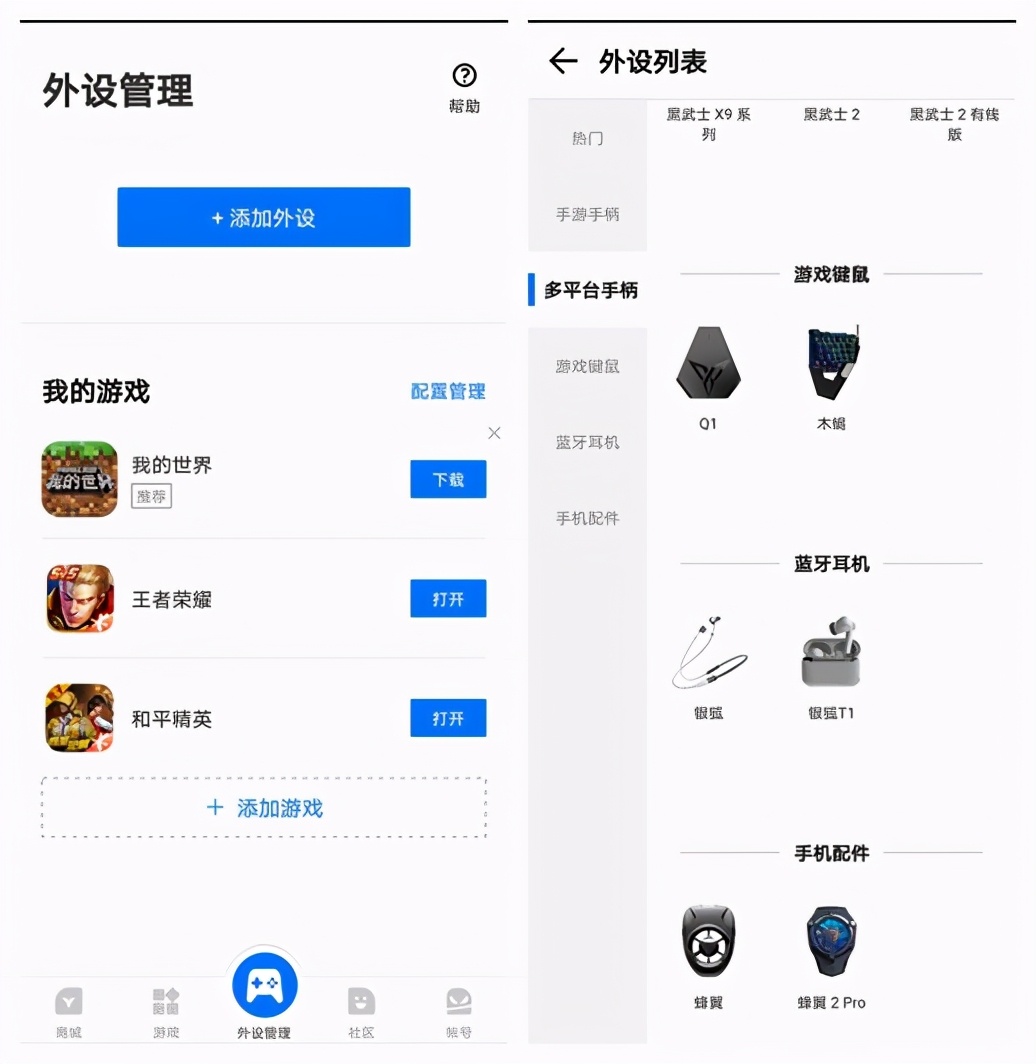The height and width of the screenshot is (1064, 1036).
Task: Select the 热门 category
Action: tap(588, 138)
